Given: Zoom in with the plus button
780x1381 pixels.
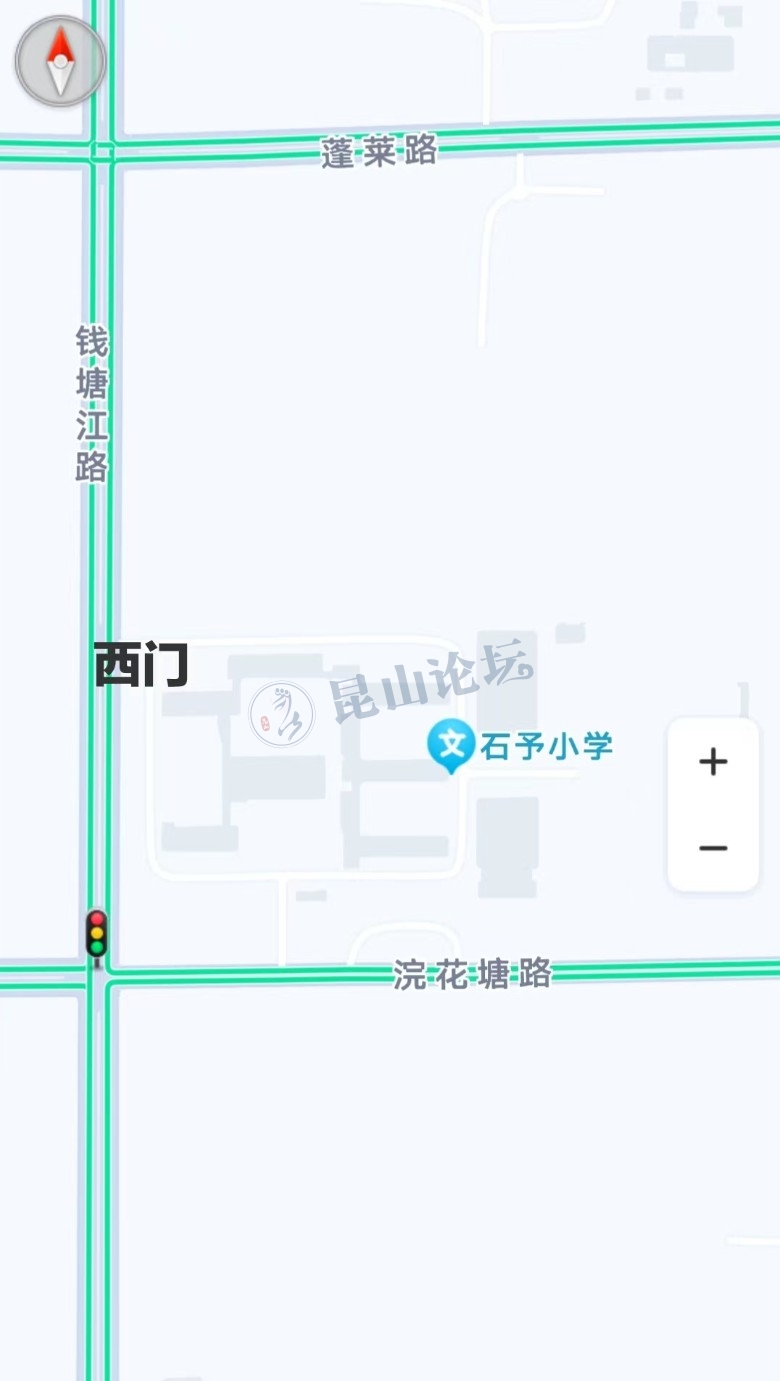Looking at the screenshot, I should [713, 762].
